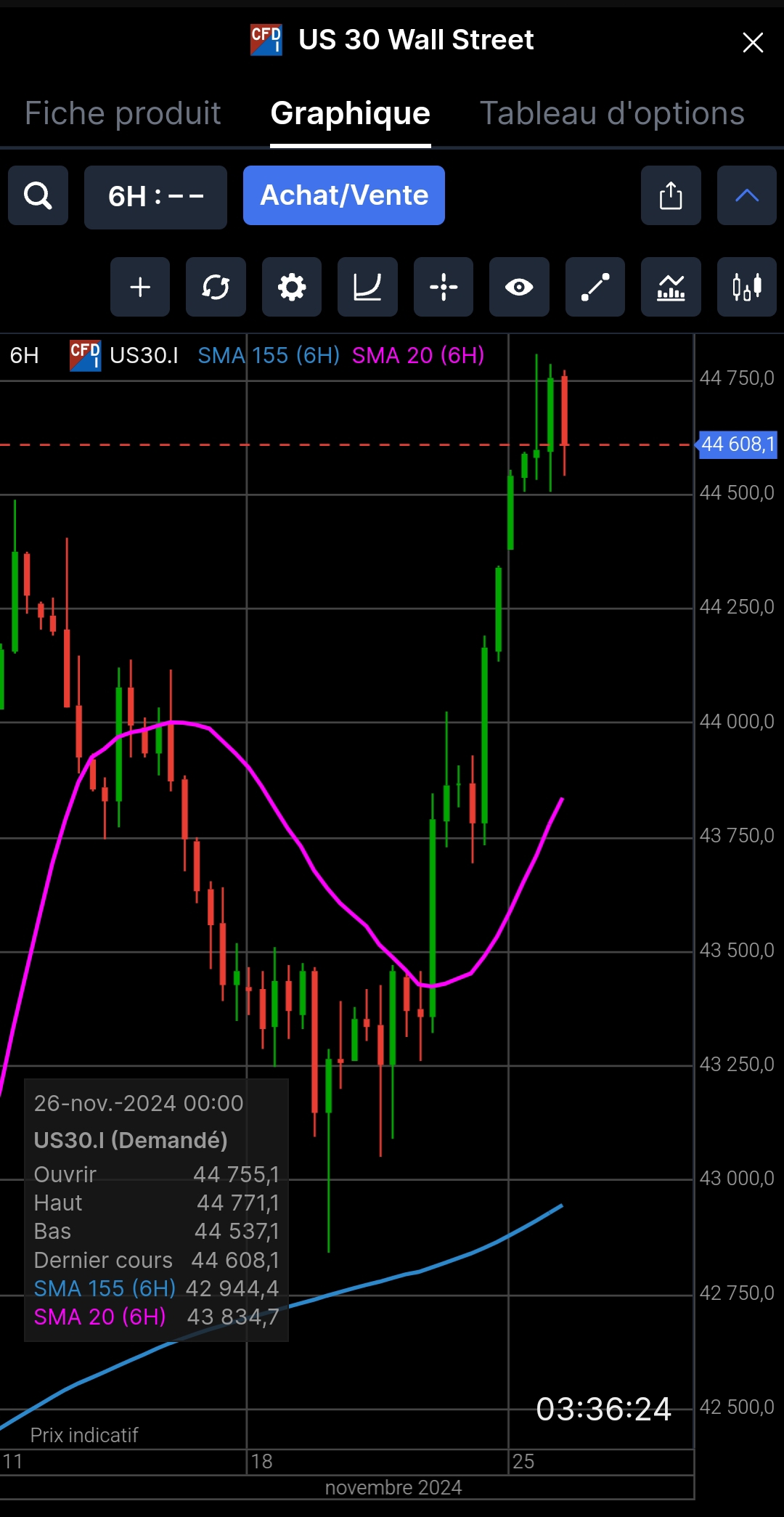Select the trend line drawing tool
This screenshot has width=784, height=1517.
pos(595,287)
